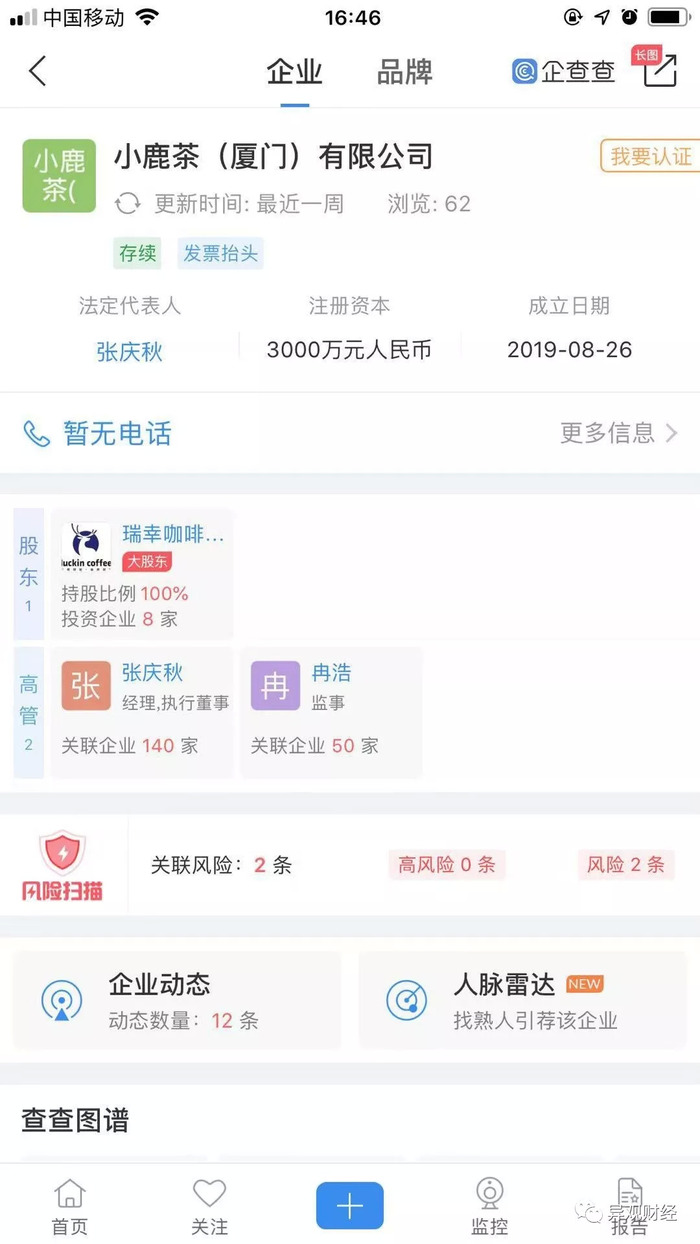Go back using the top-left arrow

tap(38, 71)
